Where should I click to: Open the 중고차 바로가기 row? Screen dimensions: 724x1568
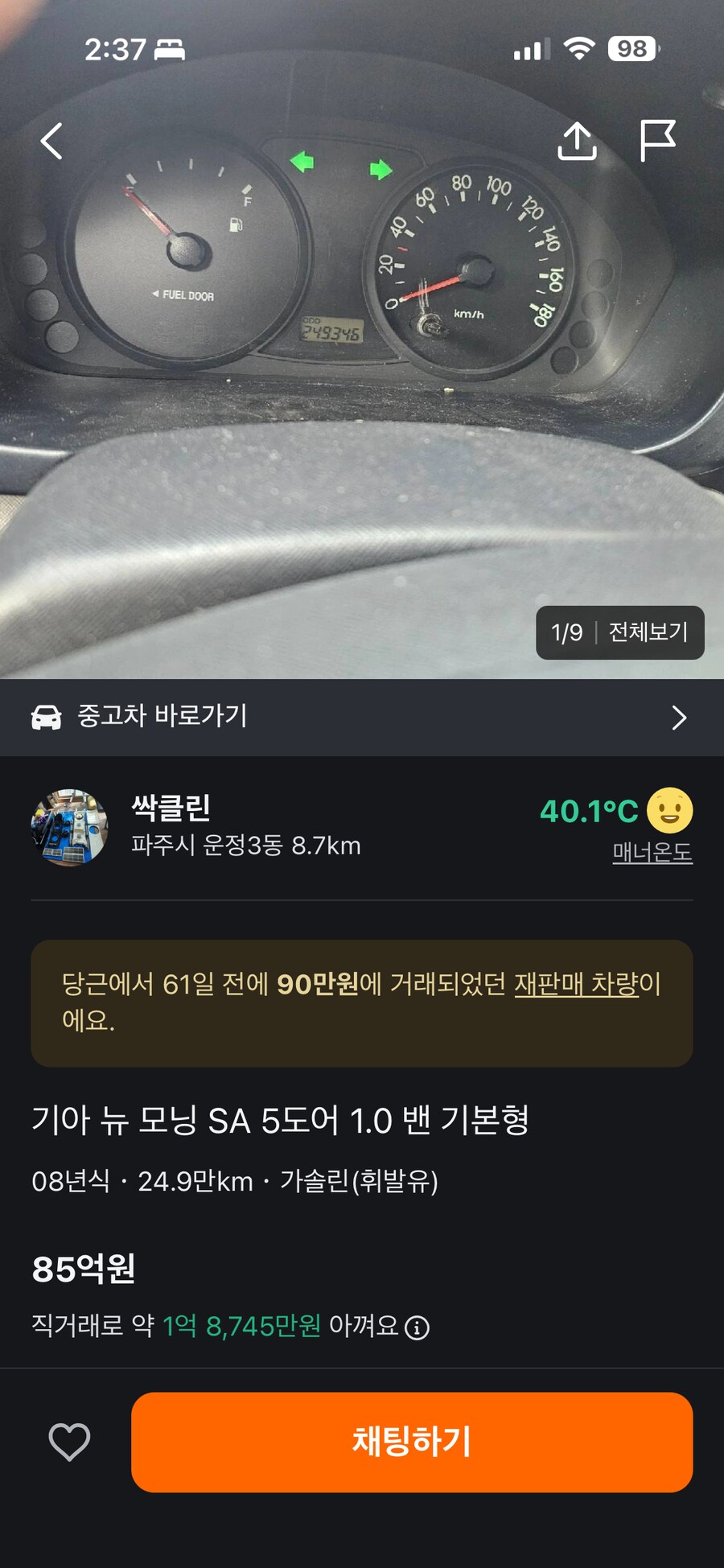click(362, 717)
